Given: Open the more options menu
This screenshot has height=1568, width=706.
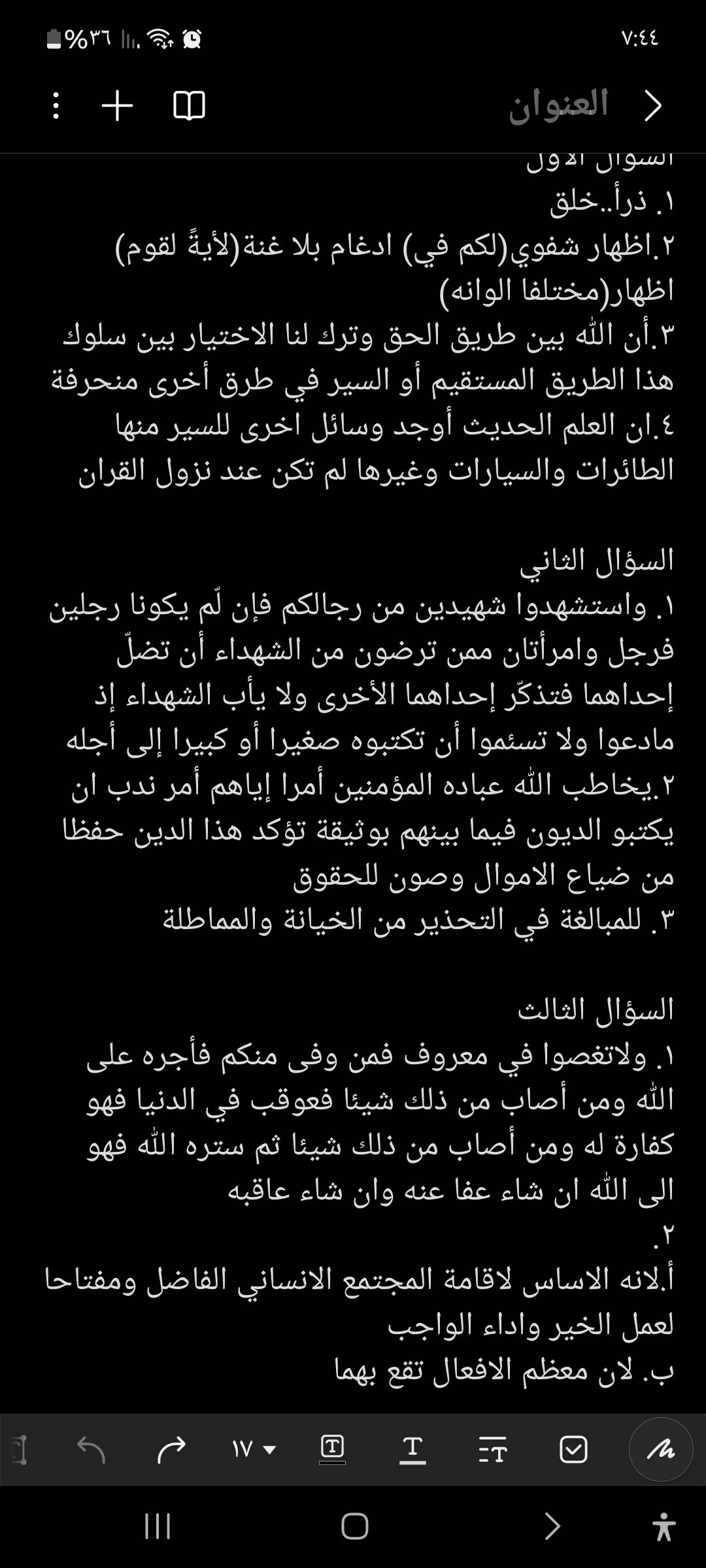Looking at the screenshot, I should click(x=56, y=105).
